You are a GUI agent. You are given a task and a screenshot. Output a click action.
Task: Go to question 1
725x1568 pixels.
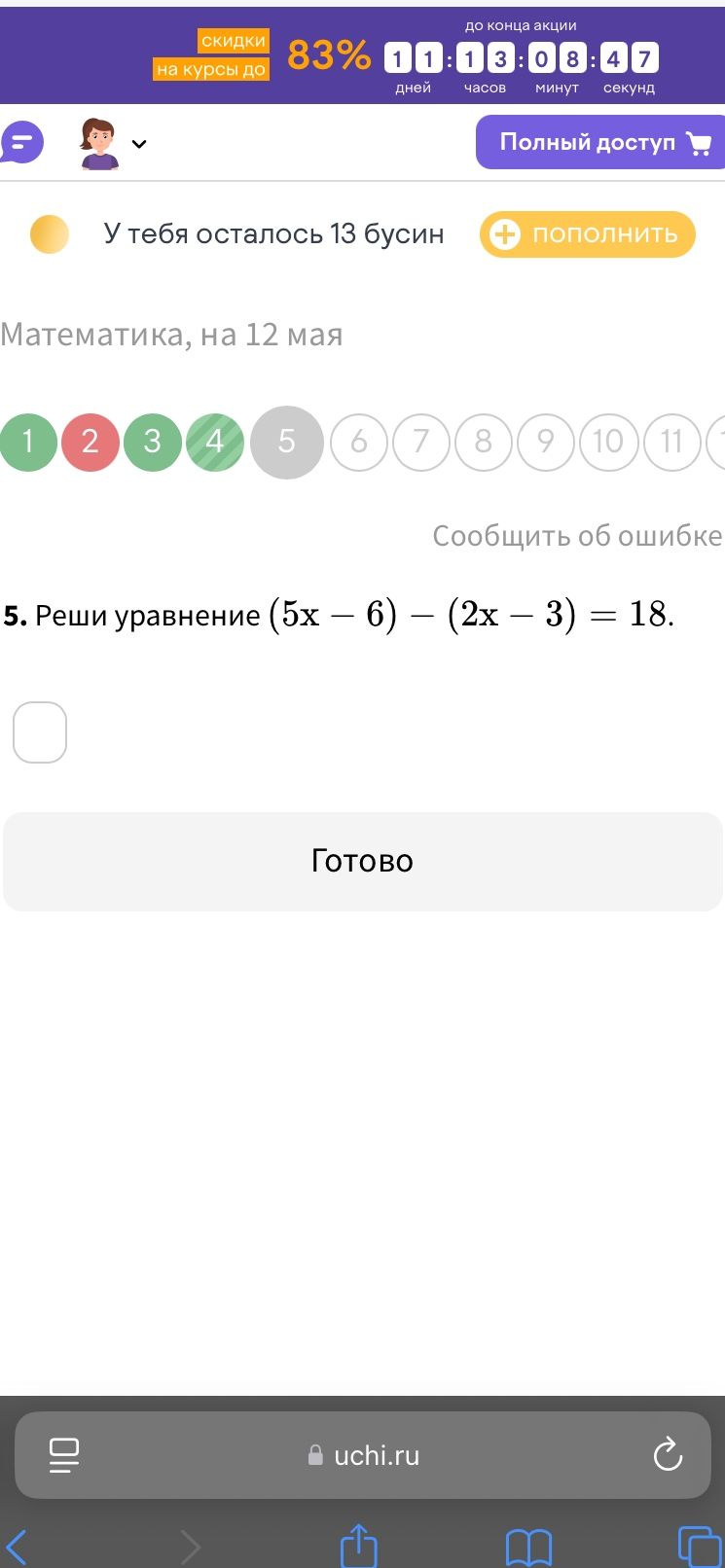pos(27,442)
